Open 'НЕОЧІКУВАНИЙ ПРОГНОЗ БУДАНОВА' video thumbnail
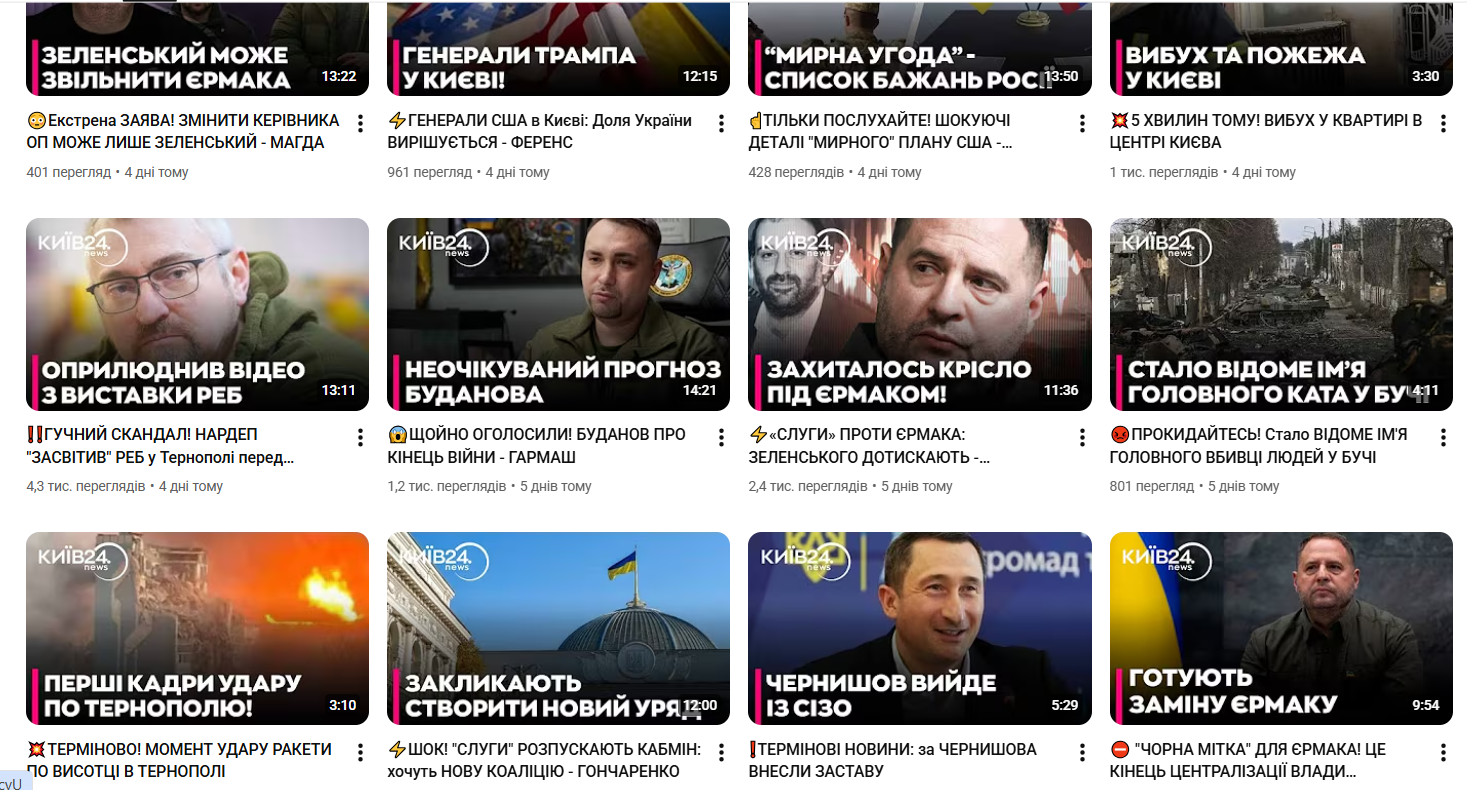Viewport: 1467px width, 790px height. [558, 314]
